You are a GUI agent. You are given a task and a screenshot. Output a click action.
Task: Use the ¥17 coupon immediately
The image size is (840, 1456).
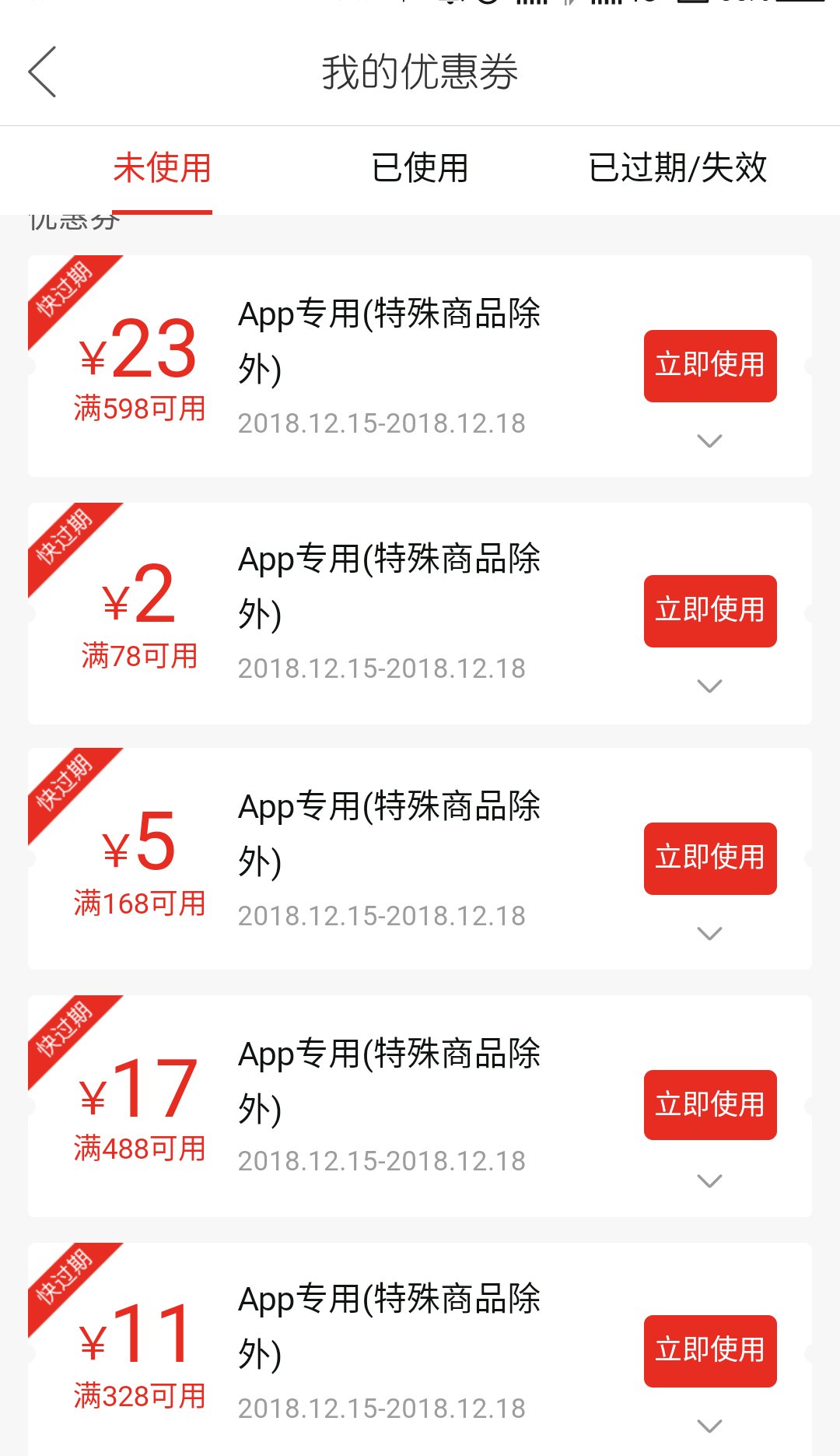pyautogui.click(x=709, y=1105)
